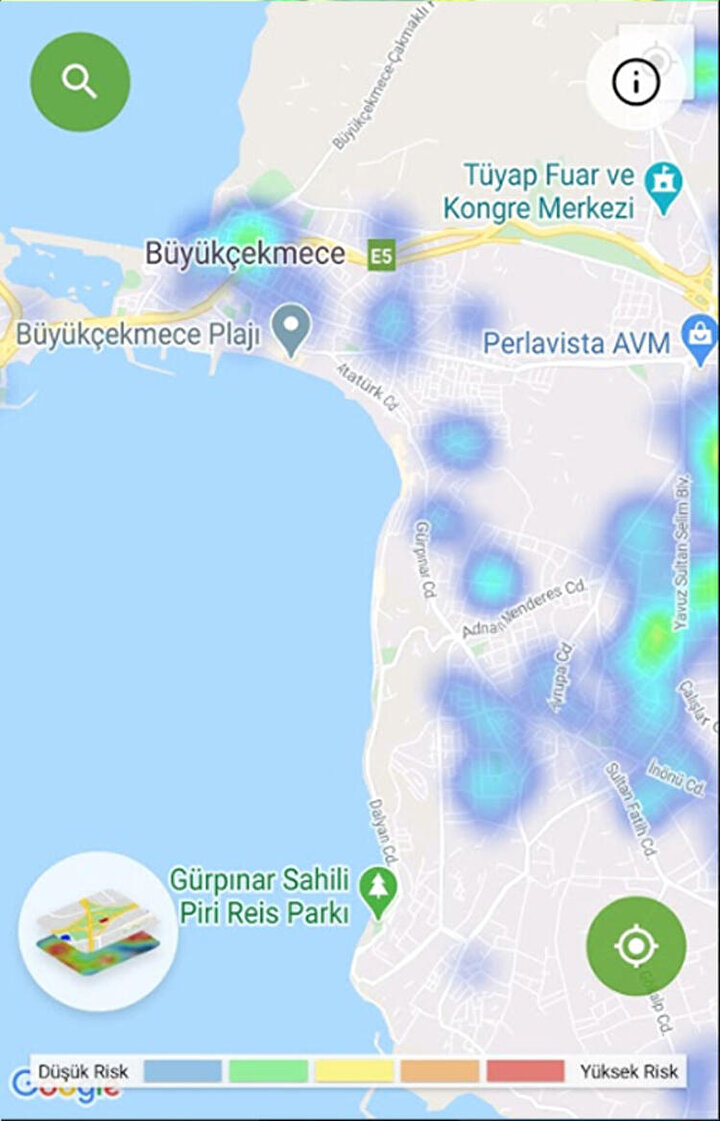This screenshot has height=1121, width=720.
Task: Tap the map layers button
Action: [x=98, y=931]
